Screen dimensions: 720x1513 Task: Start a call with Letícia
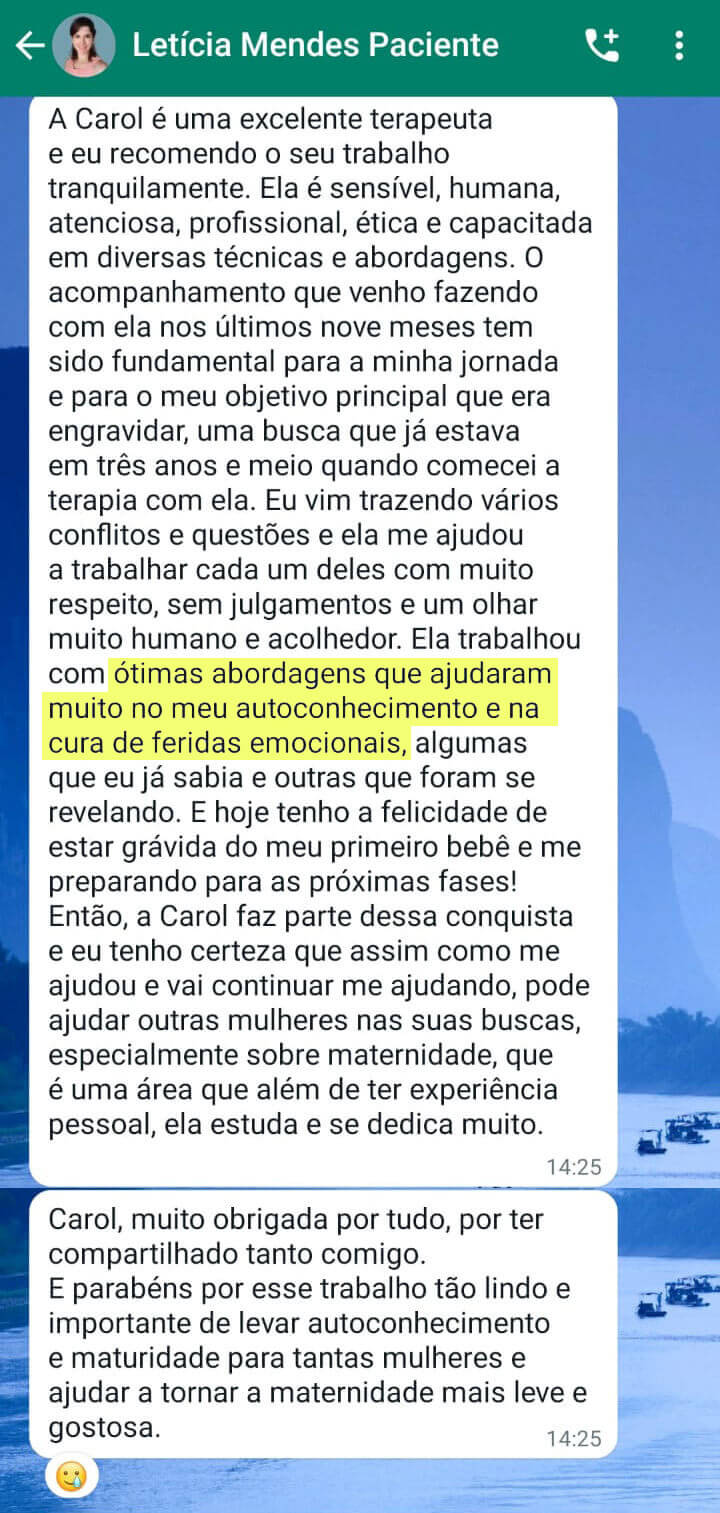603,46
